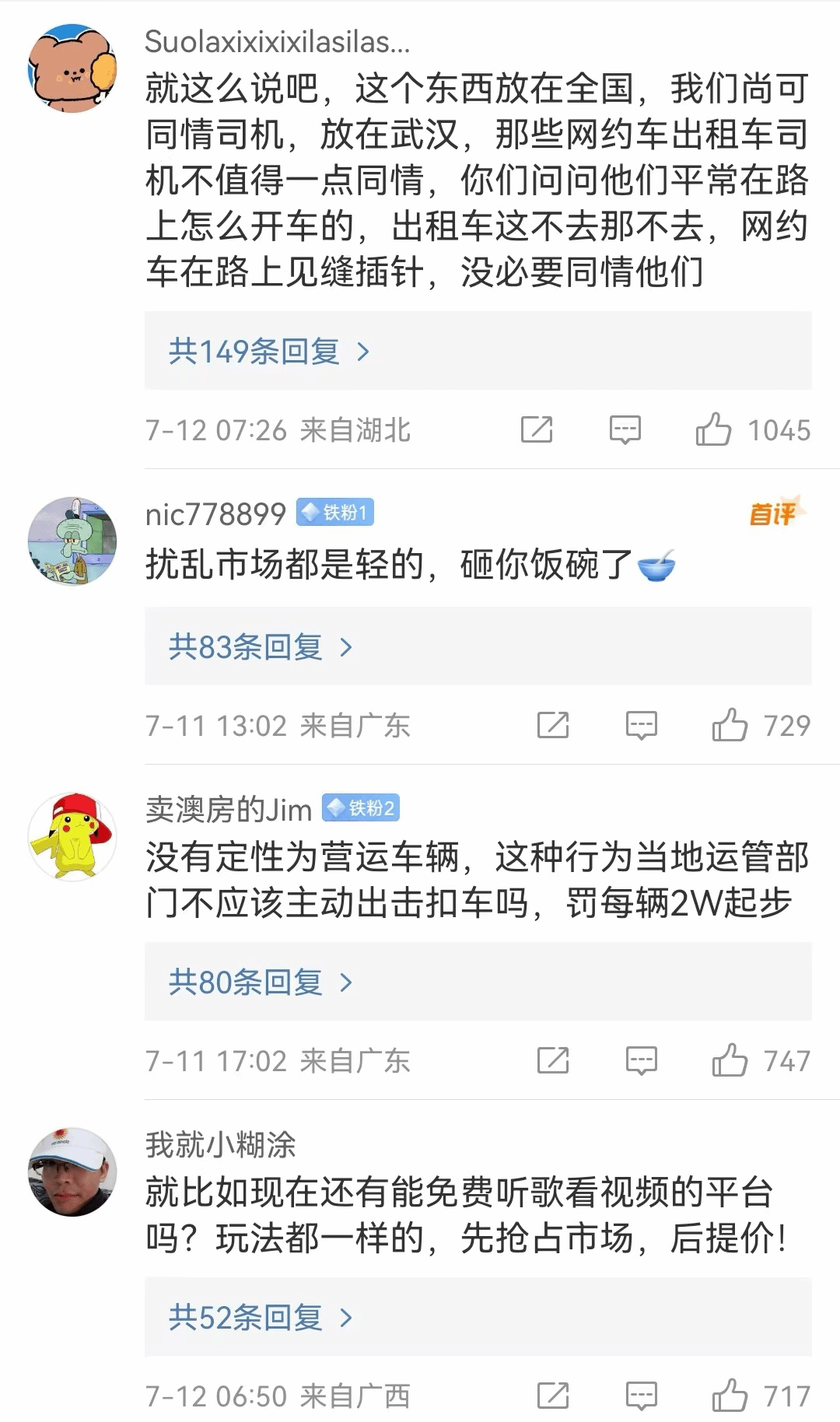
Task: Show the 共80条回复 replies
Action: click(x=478, y=982)
